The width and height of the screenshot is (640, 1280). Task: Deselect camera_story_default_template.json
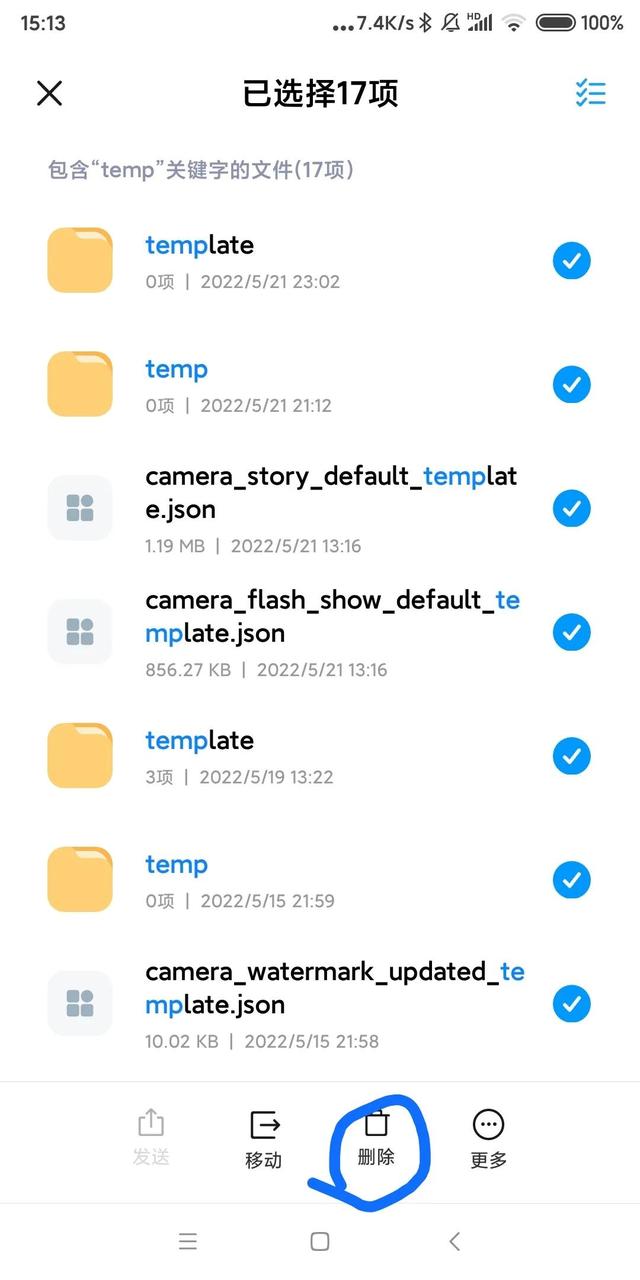click(572, 508)
